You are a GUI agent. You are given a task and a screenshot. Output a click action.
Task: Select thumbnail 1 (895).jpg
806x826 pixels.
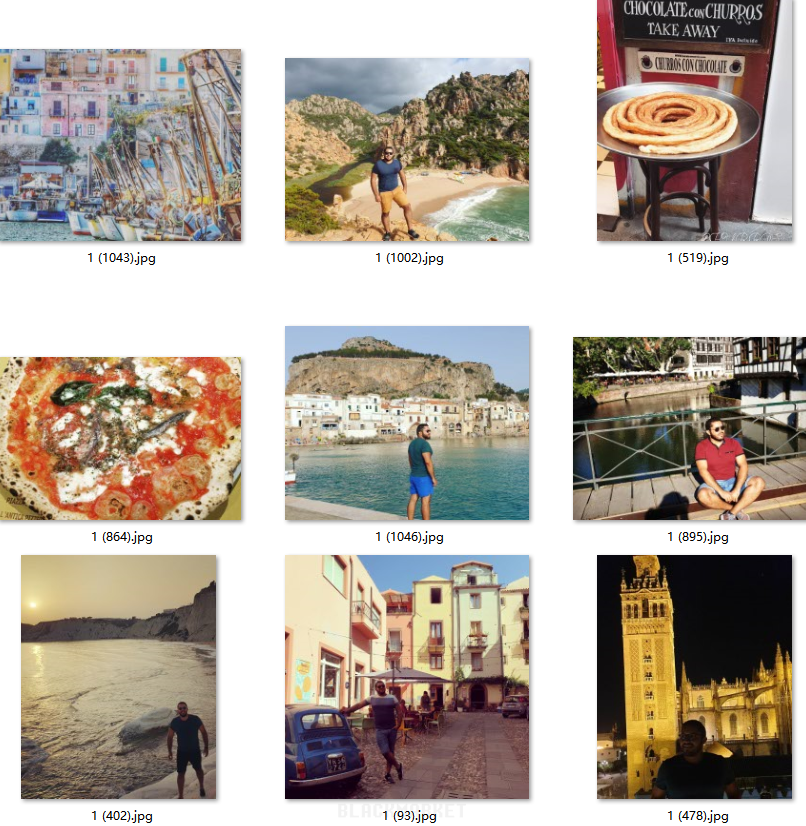click(689, 428)
